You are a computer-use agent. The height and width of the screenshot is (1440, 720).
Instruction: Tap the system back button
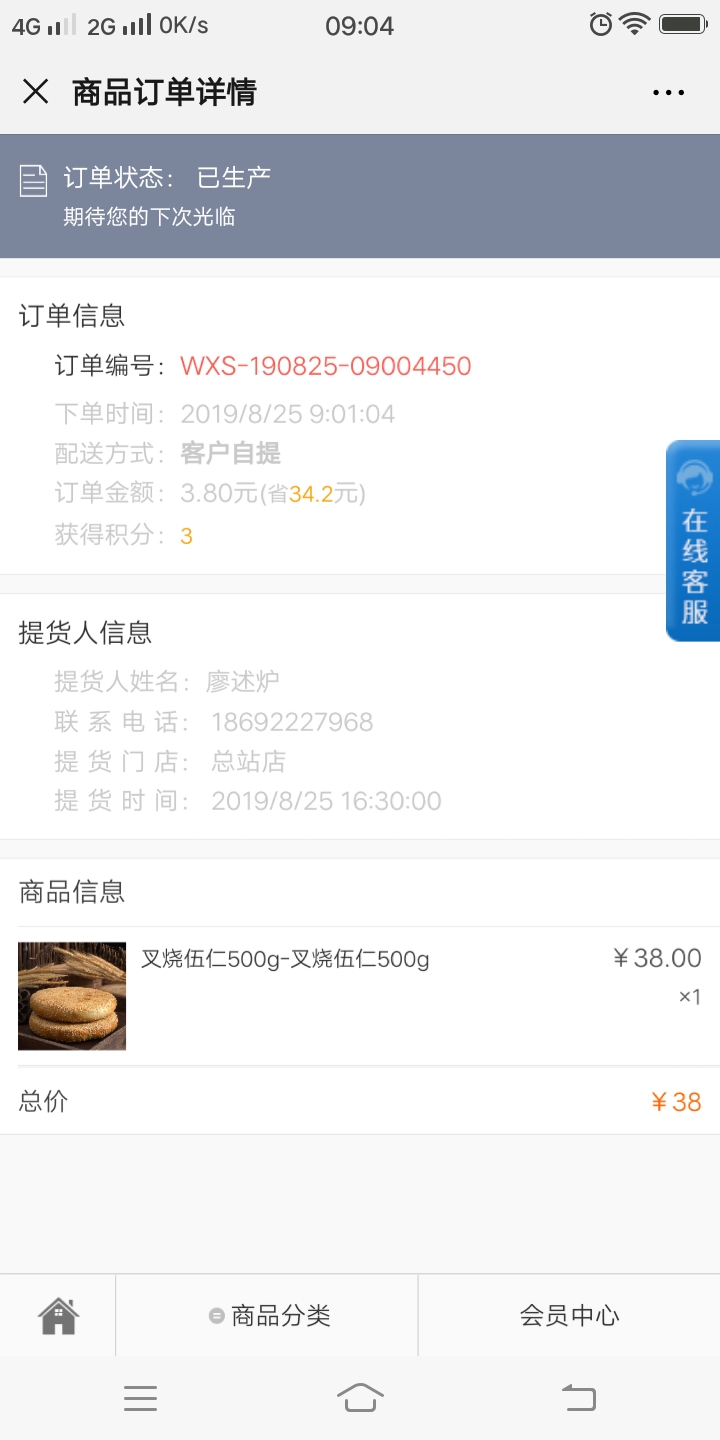pos(579,1397)
